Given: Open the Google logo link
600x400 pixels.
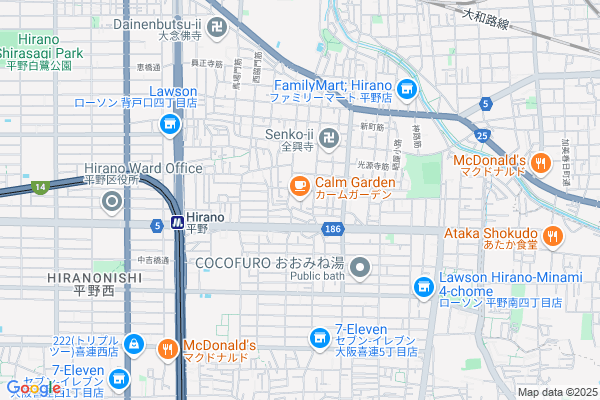Looking at the screenshot, I should [32, 387].
